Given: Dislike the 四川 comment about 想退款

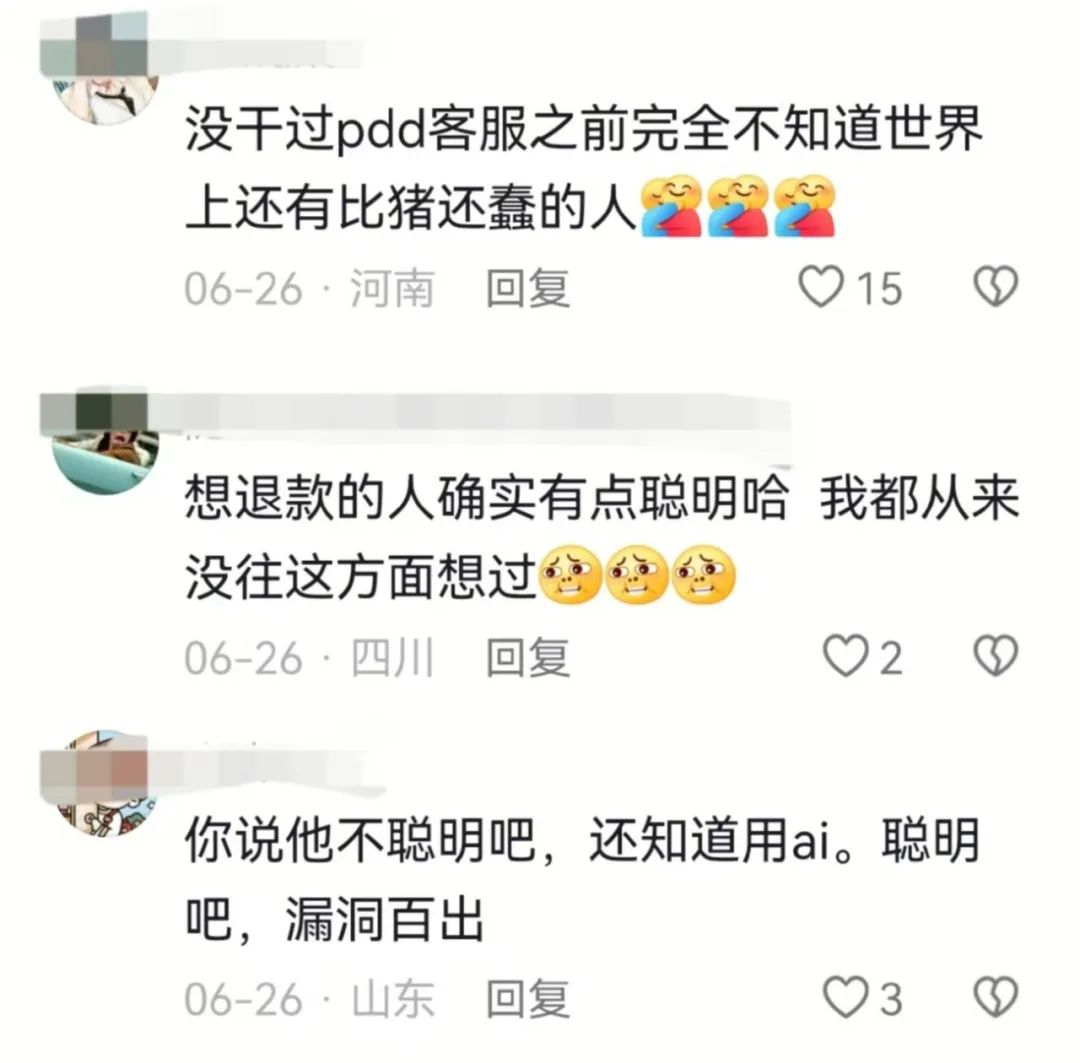Looking at the screenshot, I should 995,657.
